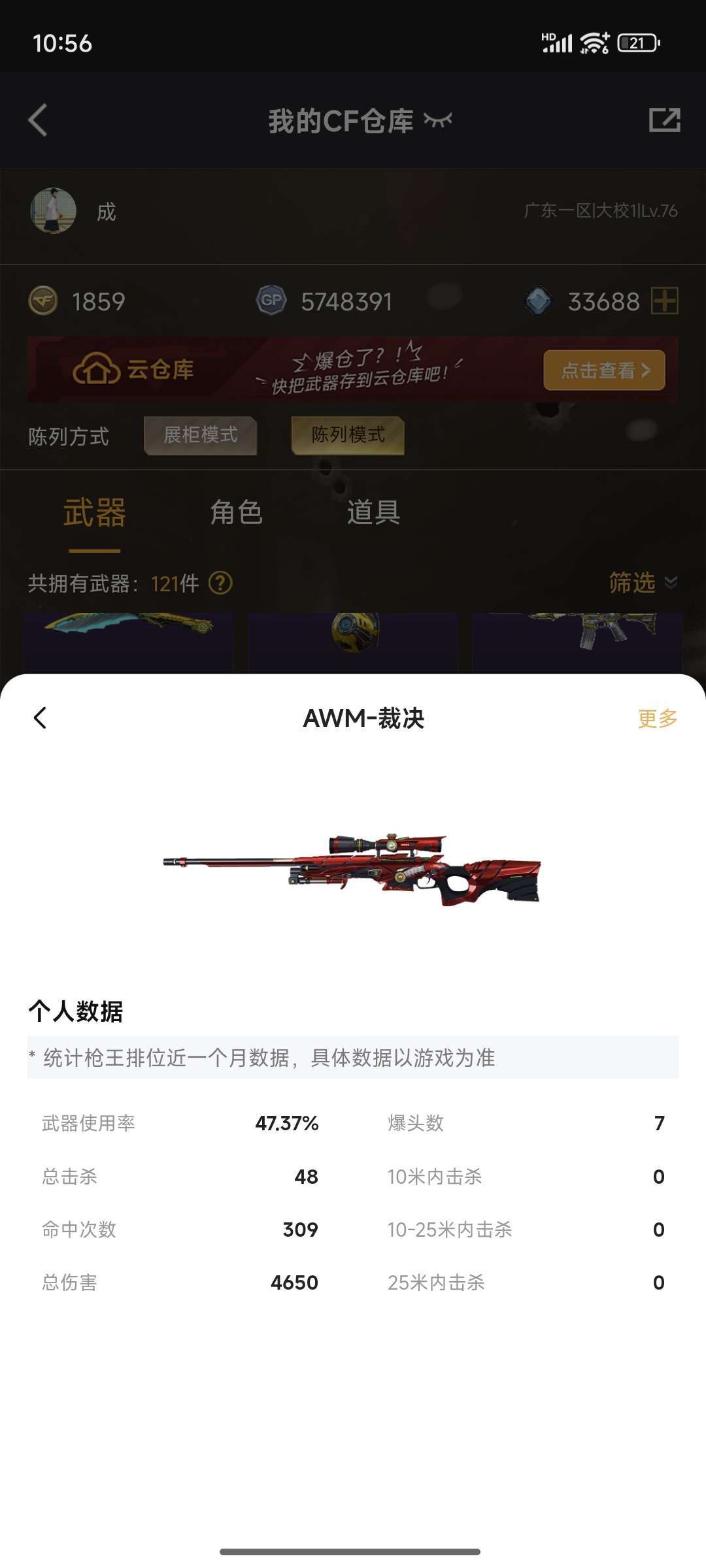The image size is (706, 1568).
Task: Click the chevron on the 云仓库 banner
Action: point(647,369)
